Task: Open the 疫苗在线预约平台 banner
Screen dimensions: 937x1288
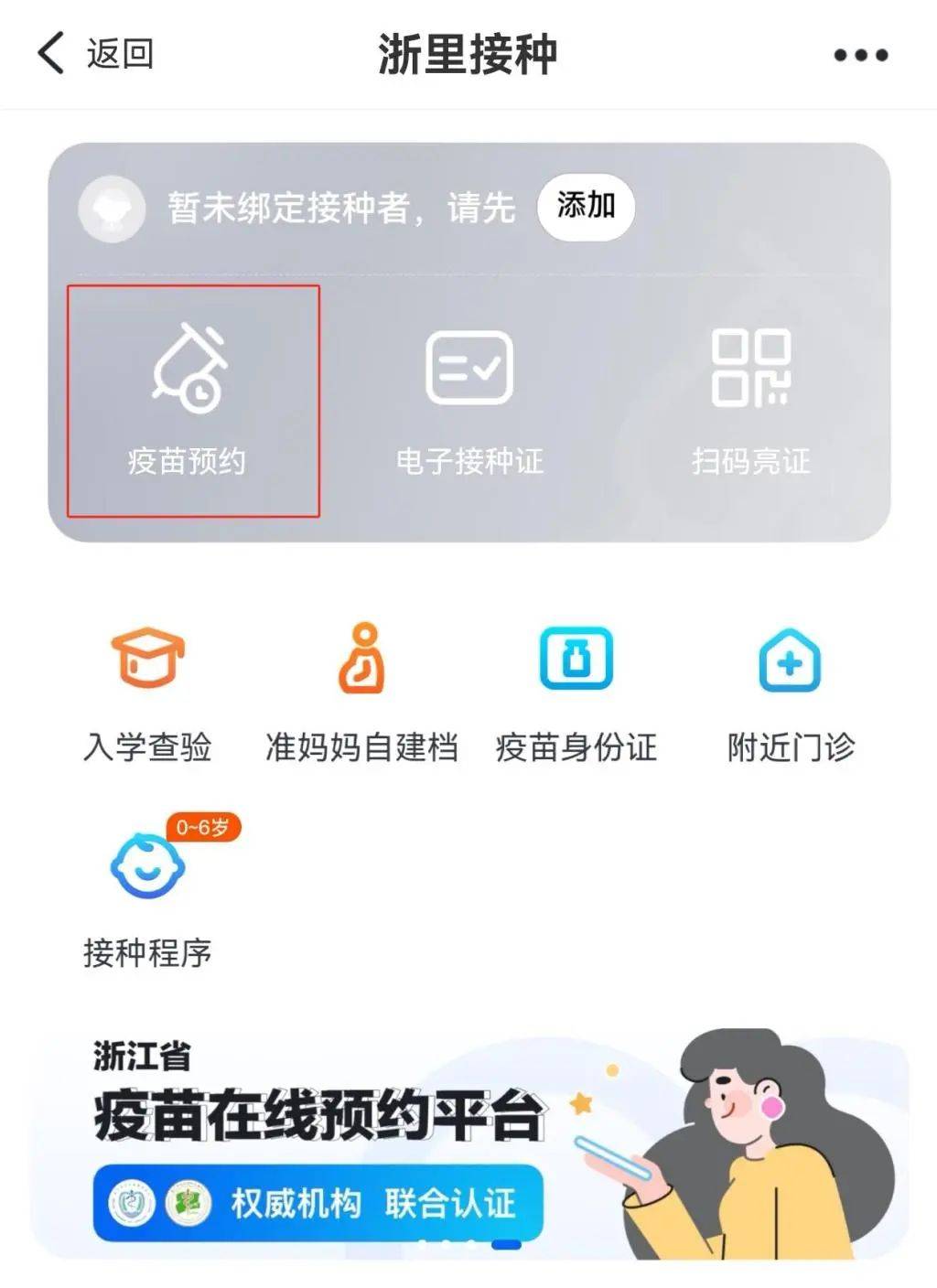Action: 468,1143
